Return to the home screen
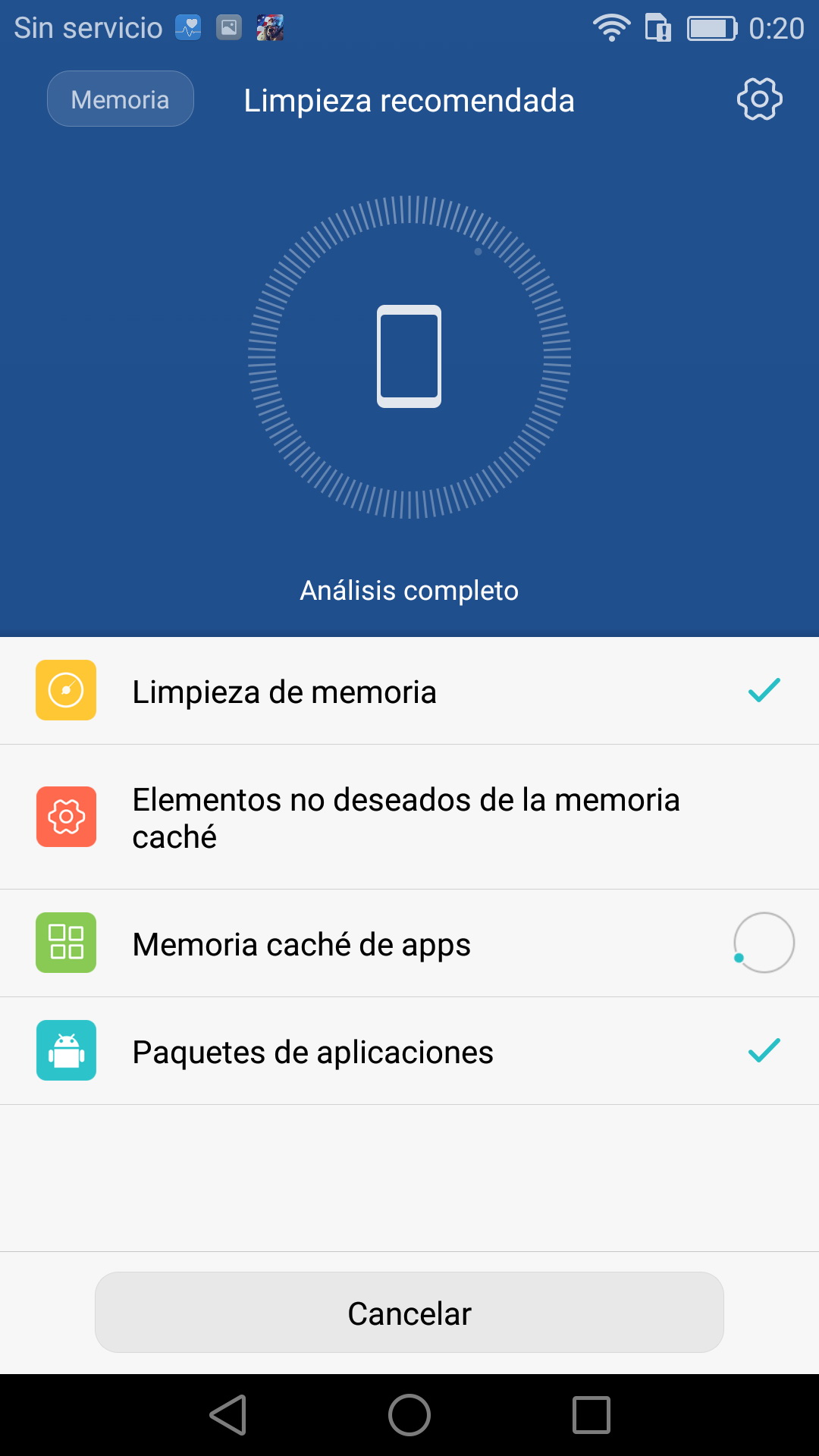 [409, 1415]
